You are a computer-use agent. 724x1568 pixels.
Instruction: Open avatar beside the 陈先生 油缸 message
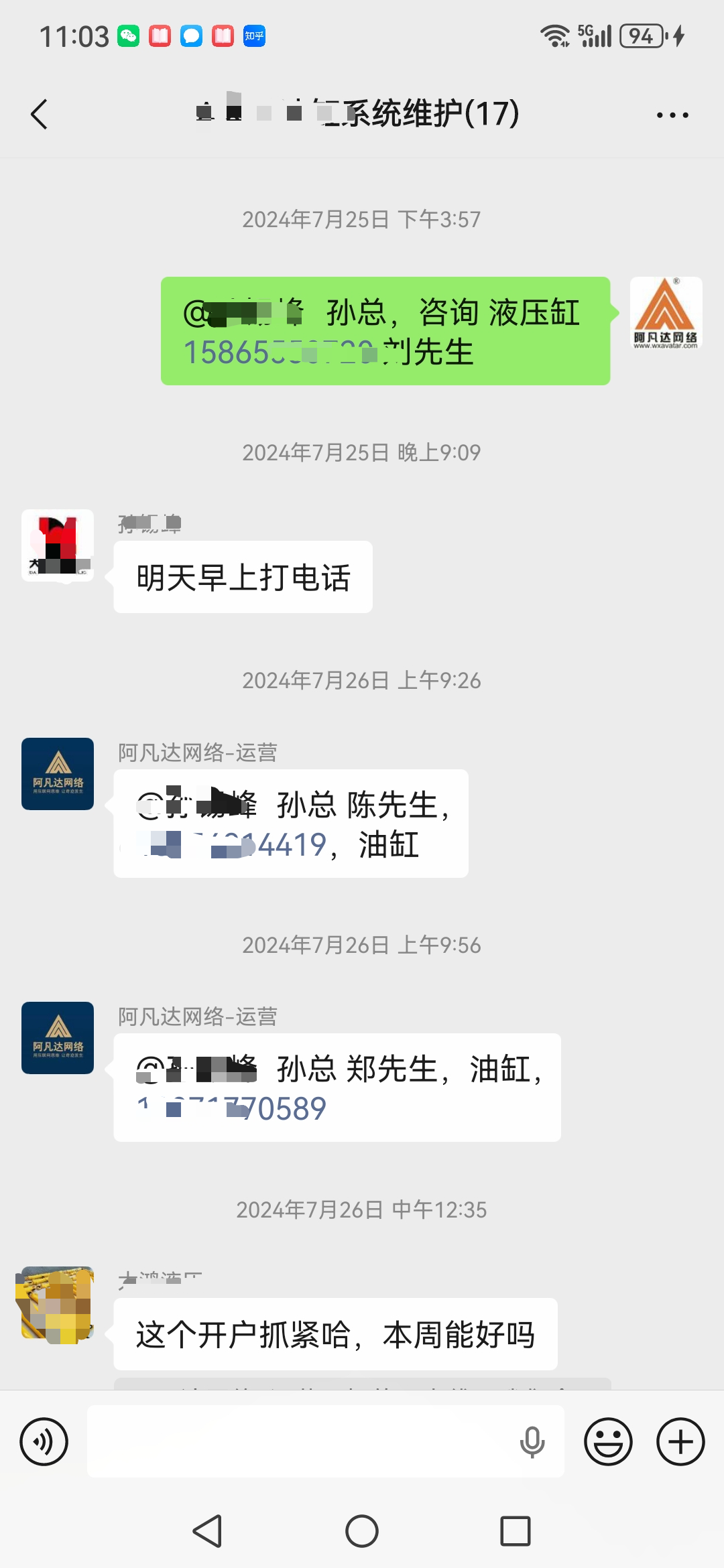click(58, 774)
